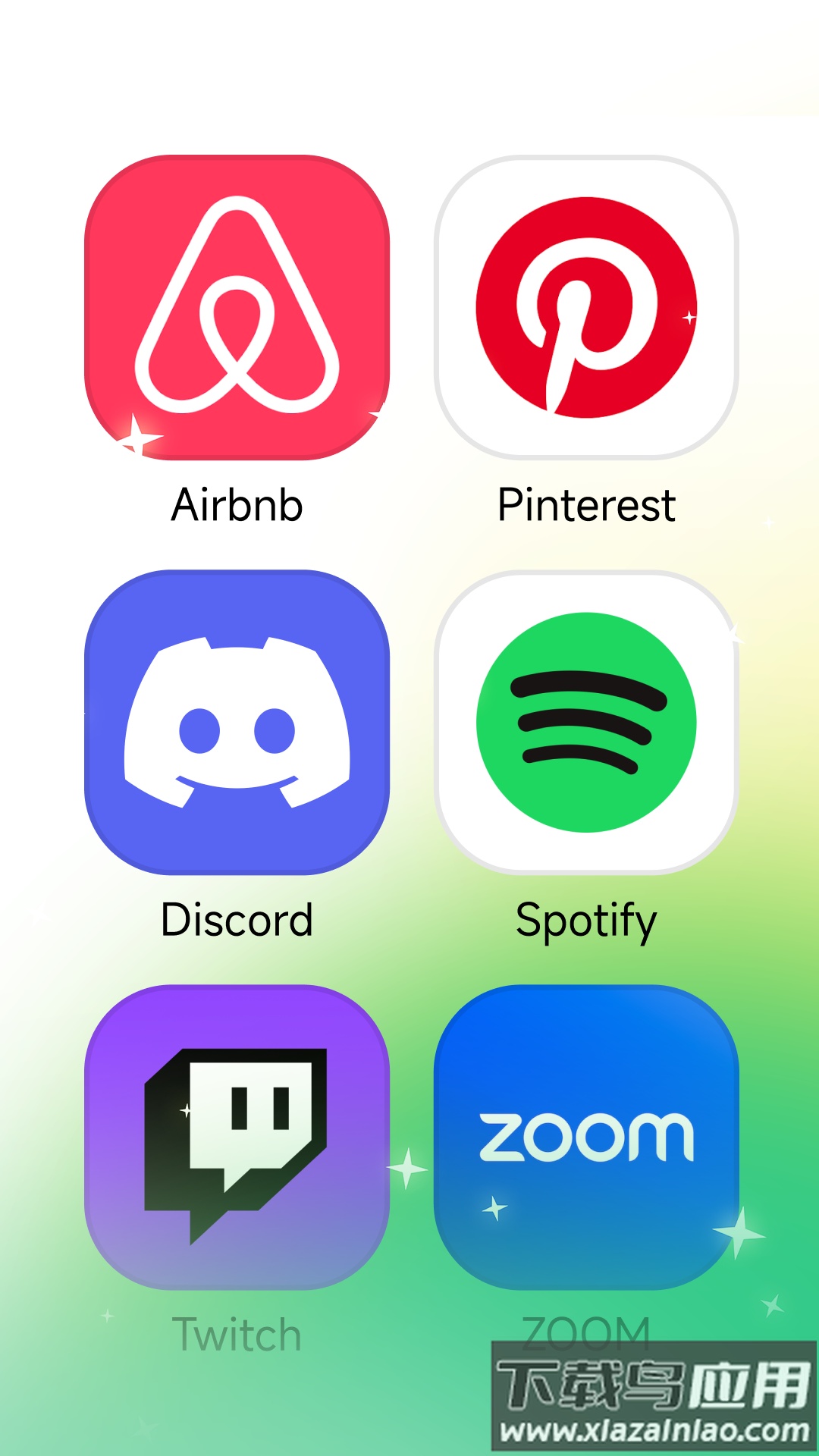This screenshot has width=819, height=1456.
Task: Click the Pinterest text label
Action: pyautogui.click(x=586, y=504)
